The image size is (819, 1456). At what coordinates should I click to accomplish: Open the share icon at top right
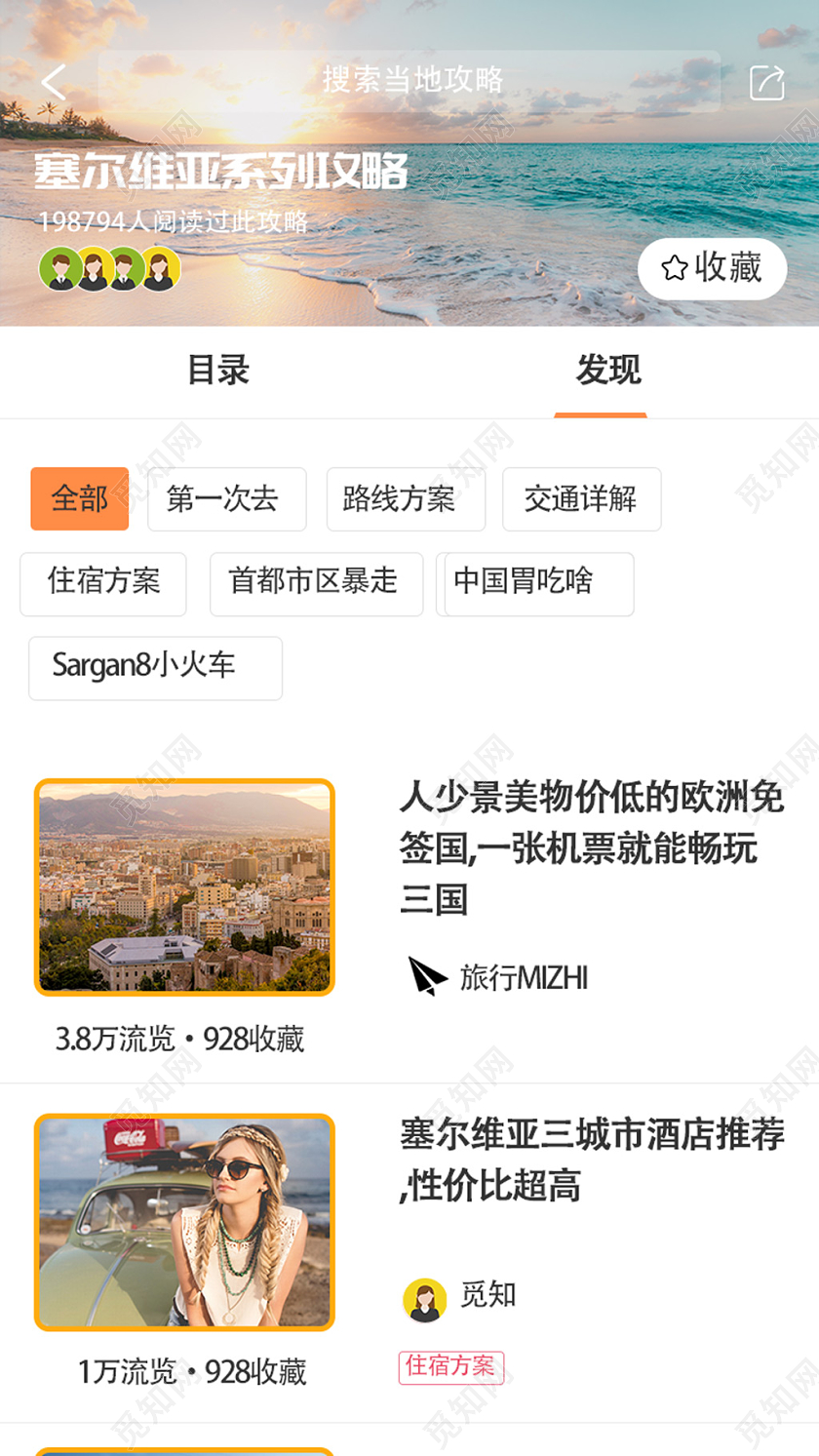[x=766, y=82]
